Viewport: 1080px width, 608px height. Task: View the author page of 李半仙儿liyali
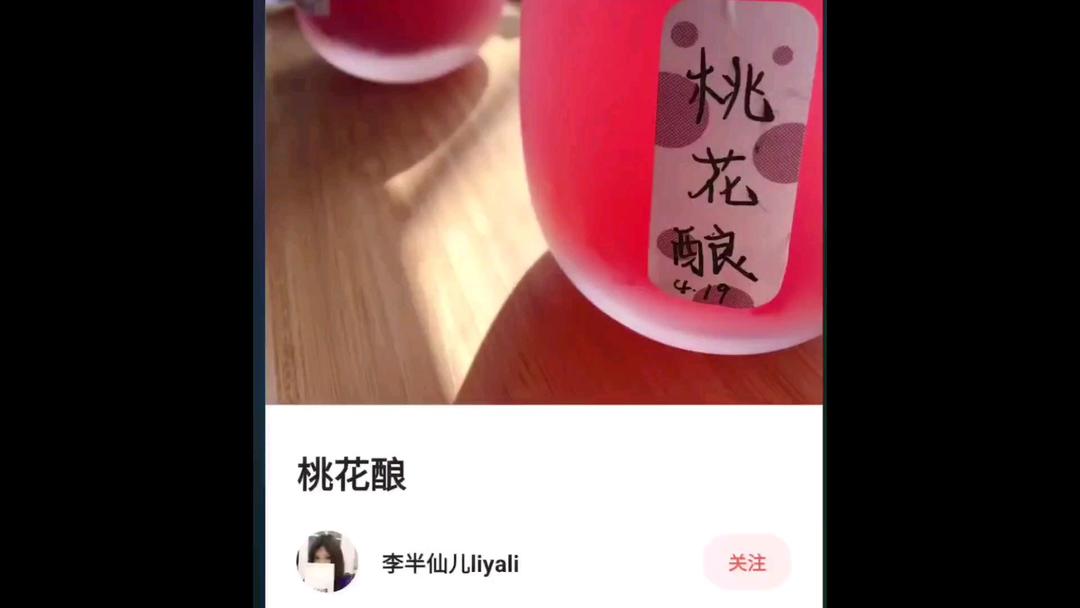click(450, 563)
